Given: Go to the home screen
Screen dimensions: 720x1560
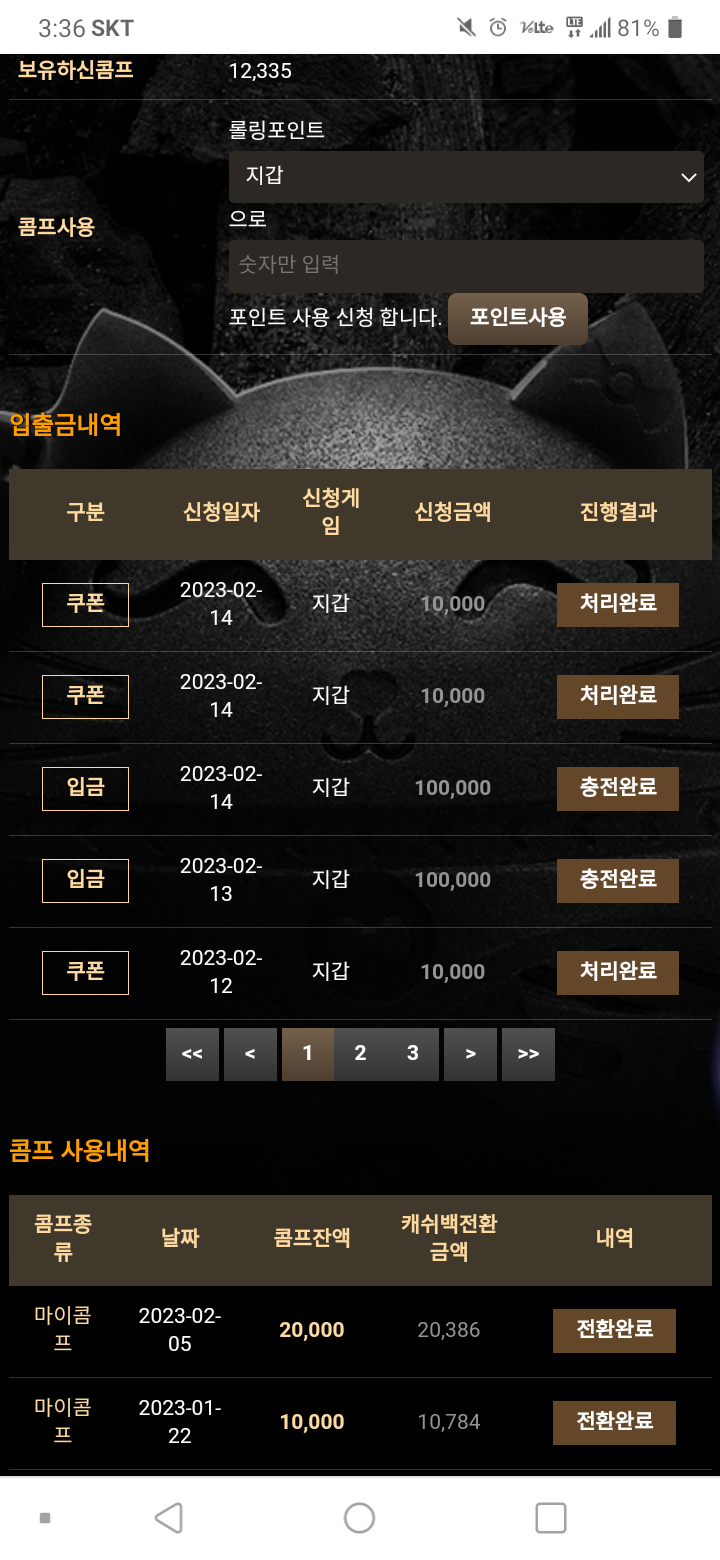Looking at the screenshot, I should tap(359, 1518).
